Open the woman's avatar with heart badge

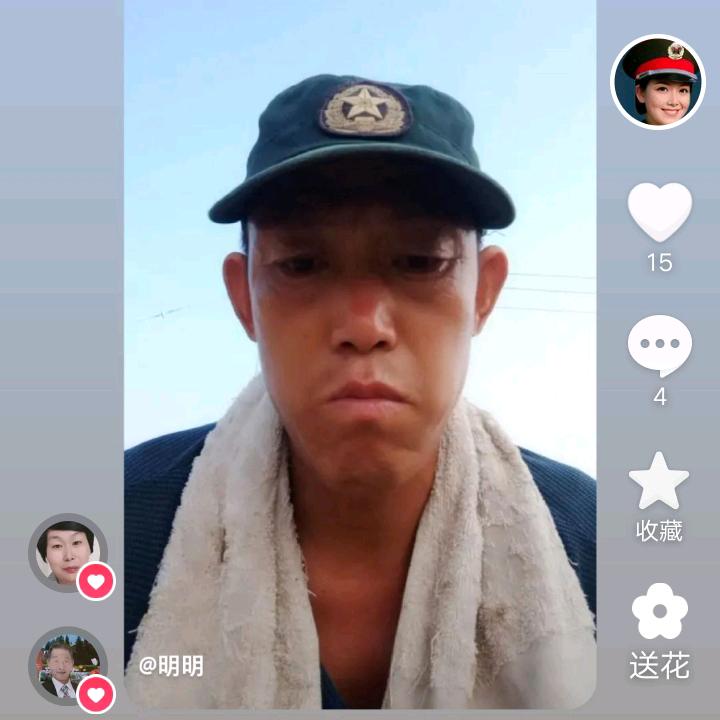point(68,552)
